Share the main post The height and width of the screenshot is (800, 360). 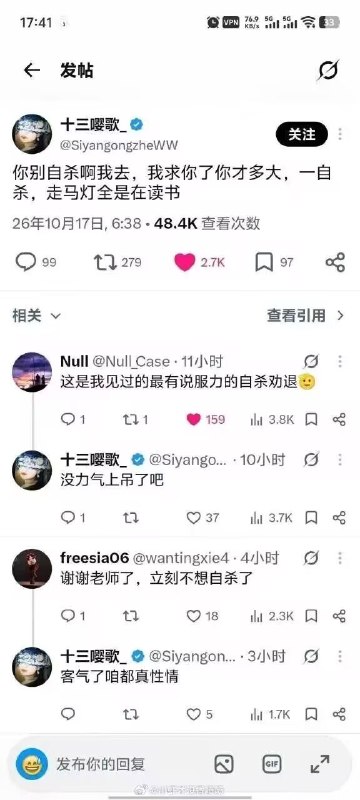coord(336,262)
